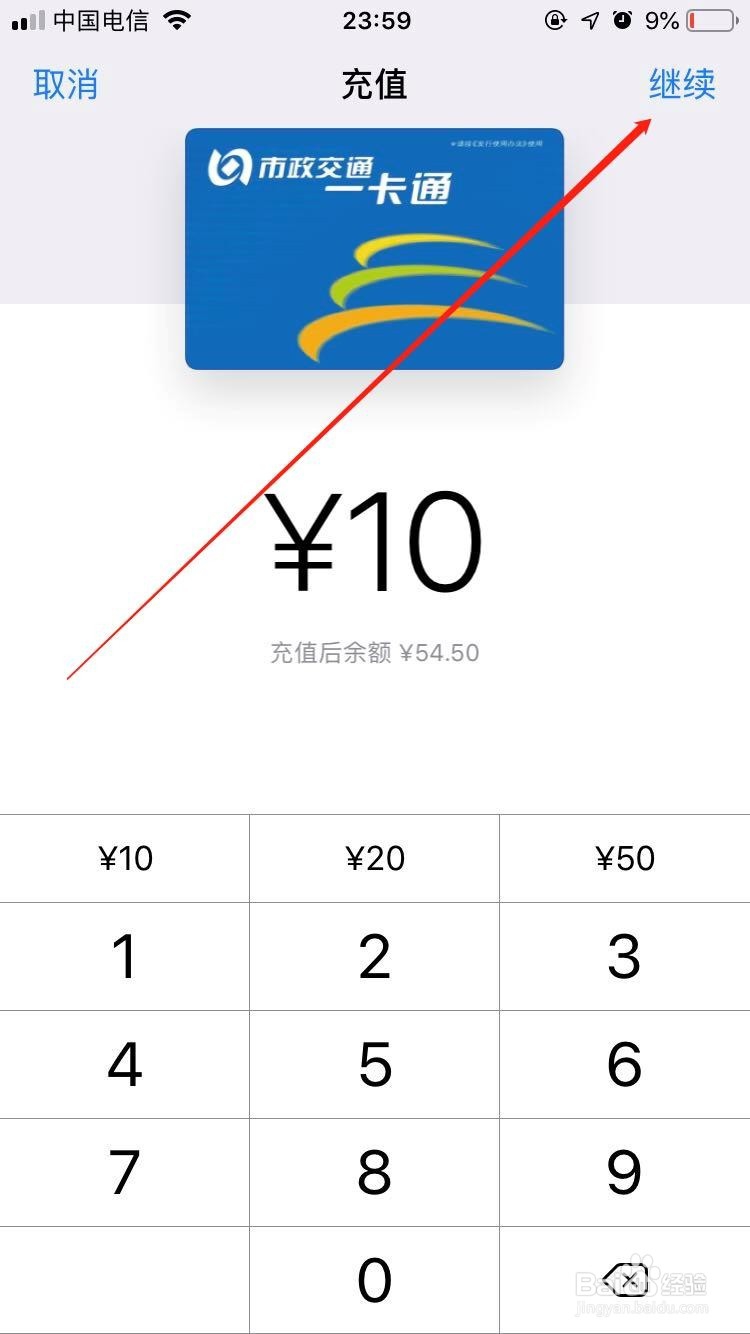Tap the ¥10 amount display field
The width and height of the screenshot is (750, 1334).
pyautogui.click(x=374, y=540)
